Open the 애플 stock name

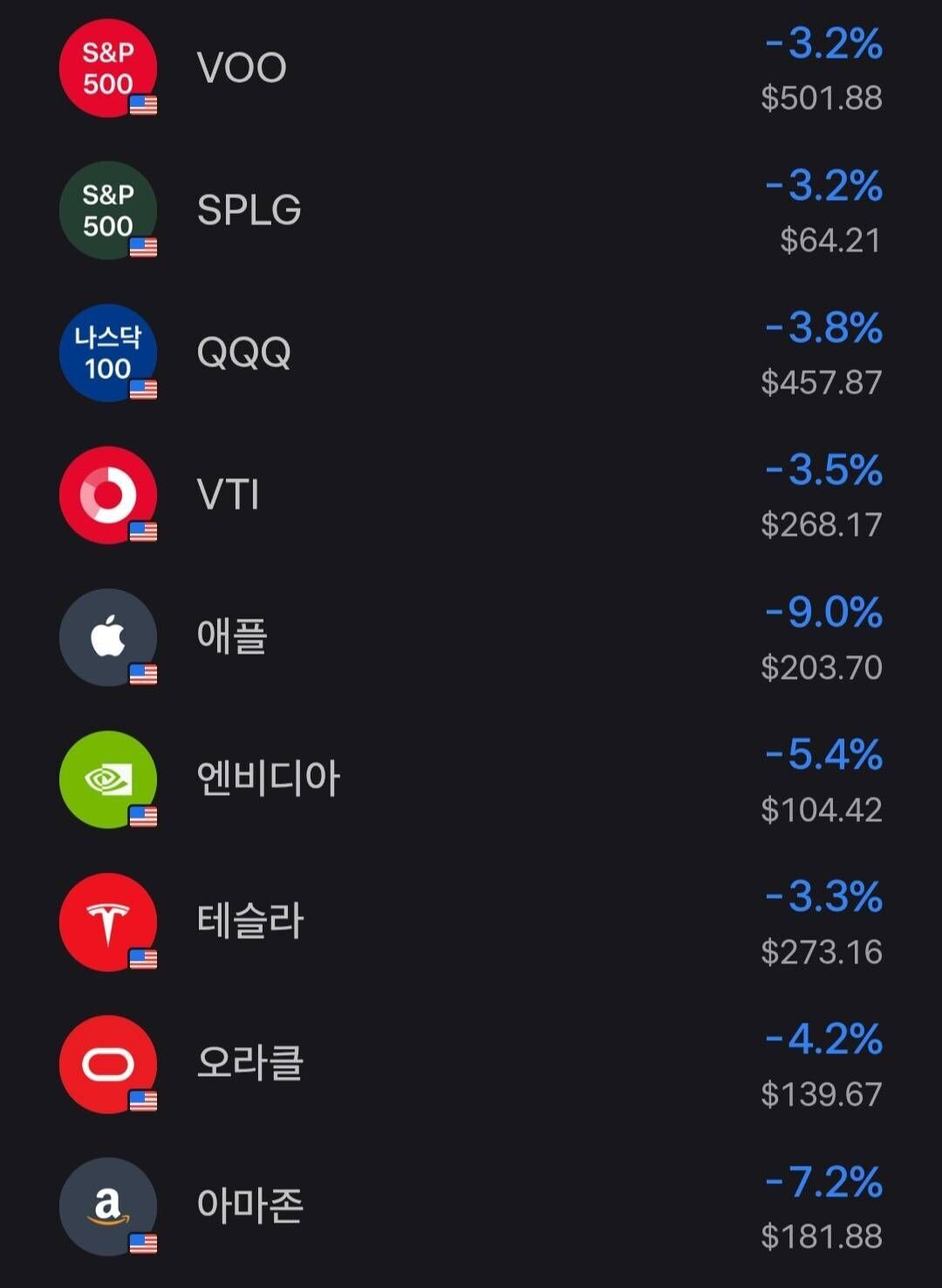click(231, 637)
